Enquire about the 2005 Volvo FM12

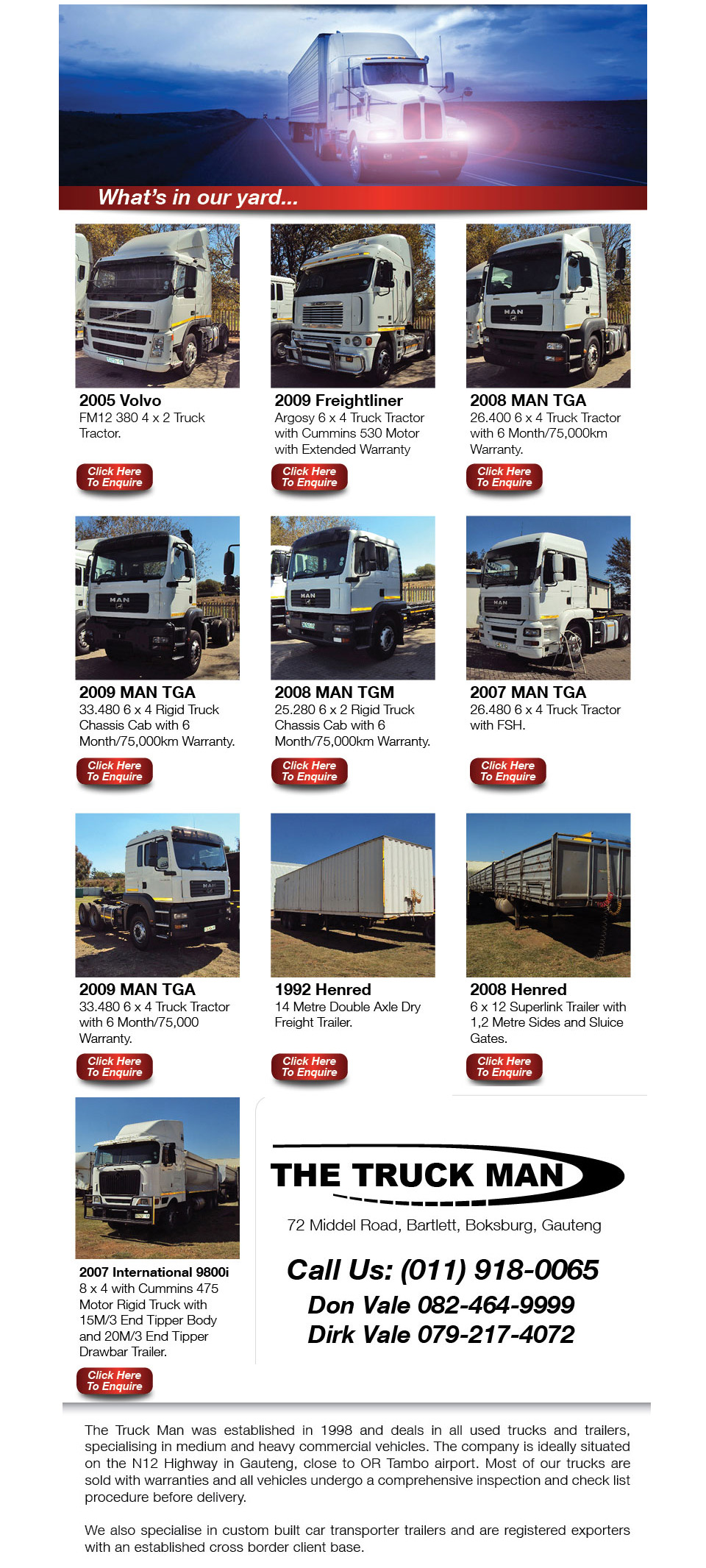pos(115,477)
